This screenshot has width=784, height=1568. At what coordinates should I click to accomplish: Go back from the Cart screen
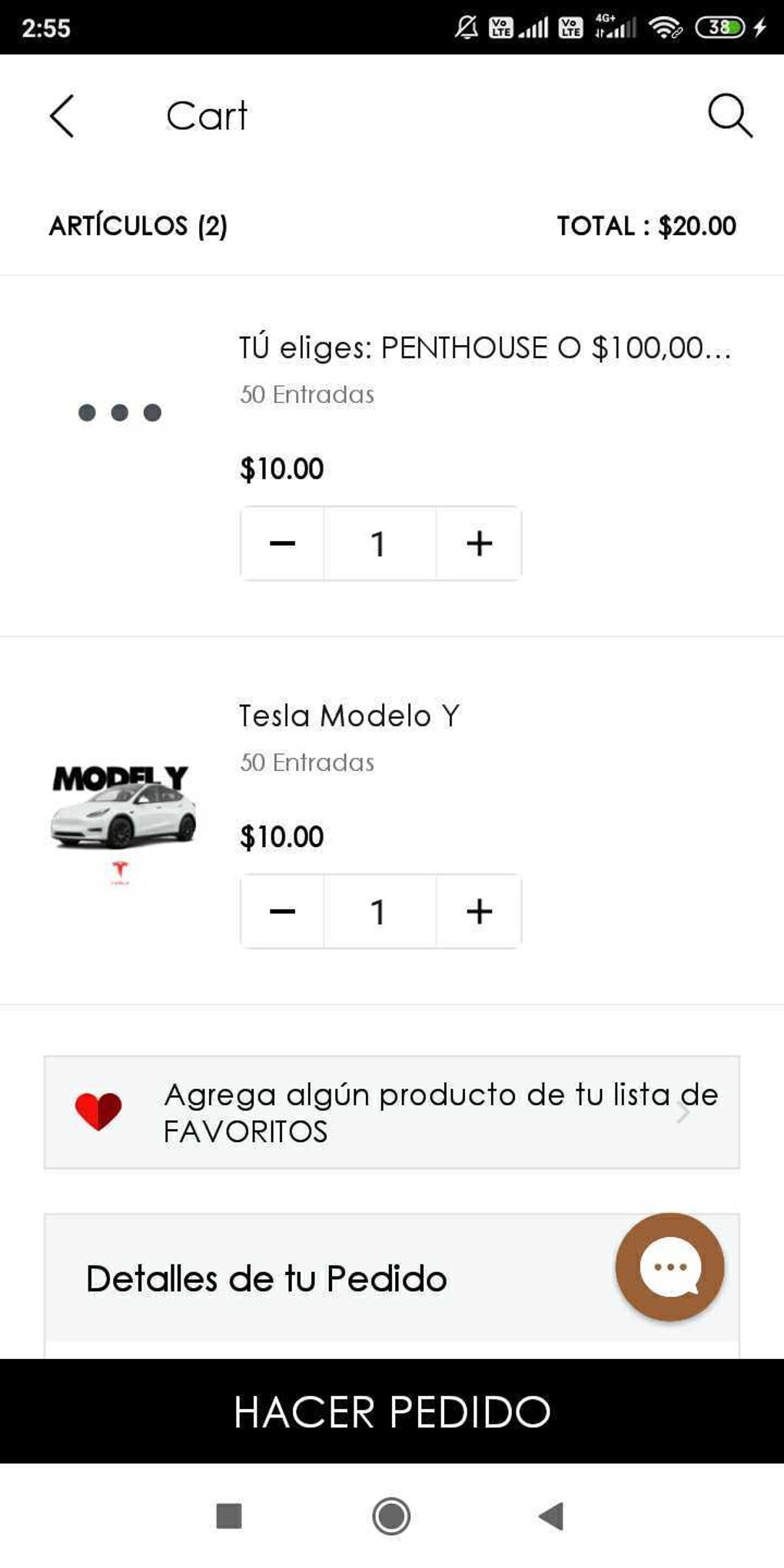(x=62, y=116)
